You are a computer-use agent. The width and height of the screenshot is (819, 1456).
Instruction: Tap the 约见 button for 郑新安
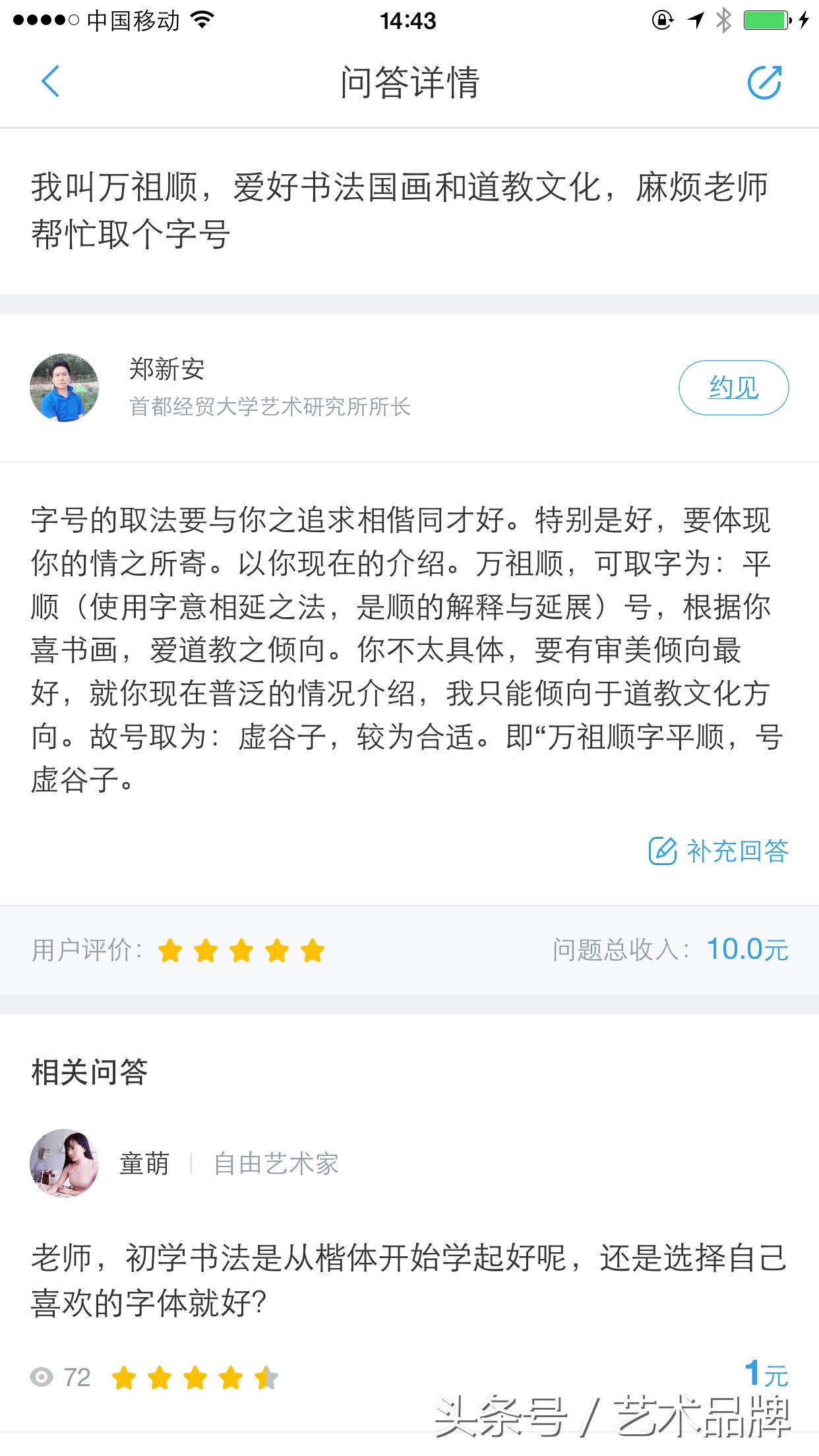(x=733, y=388)
